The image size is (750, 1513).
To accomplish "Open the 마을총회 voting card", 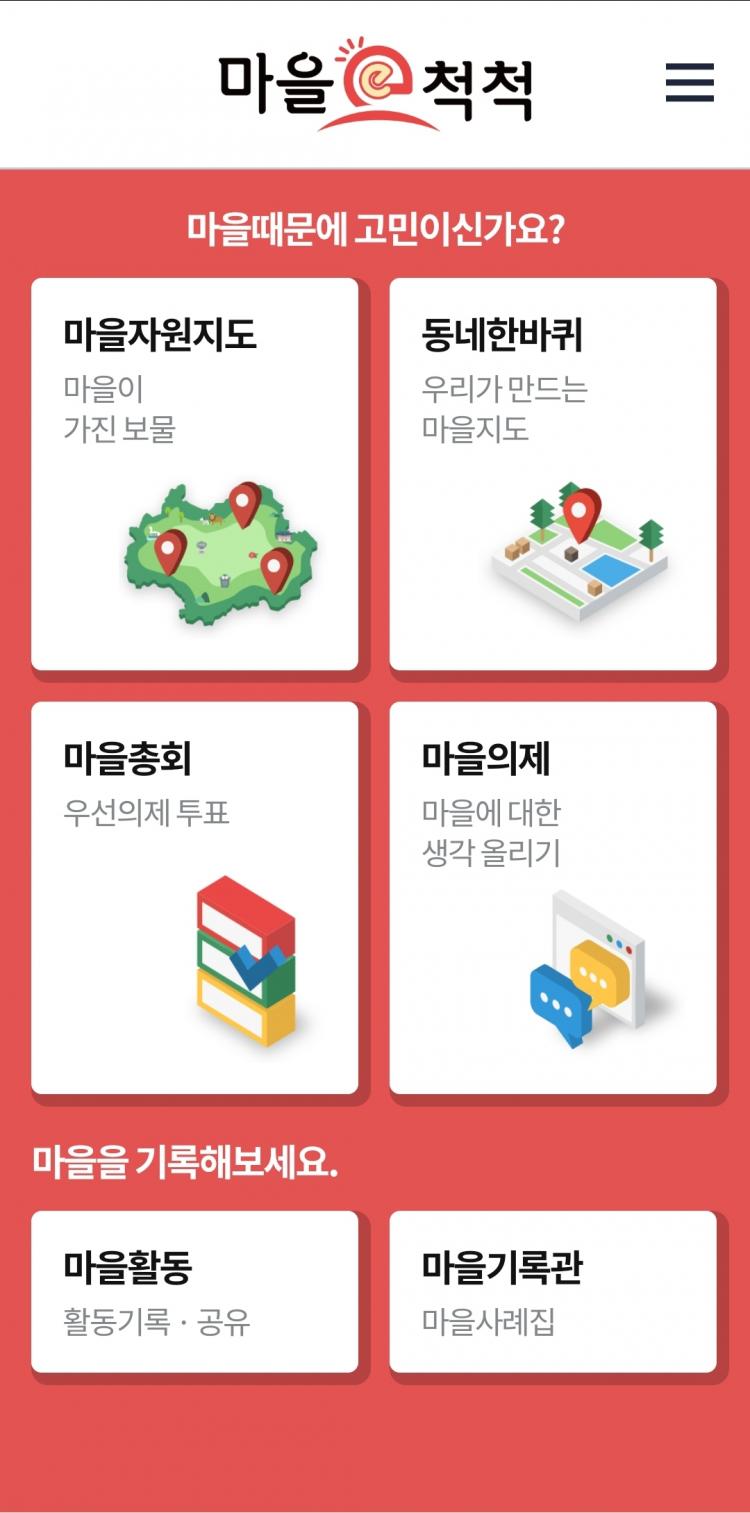I will [x=195, y=897].
